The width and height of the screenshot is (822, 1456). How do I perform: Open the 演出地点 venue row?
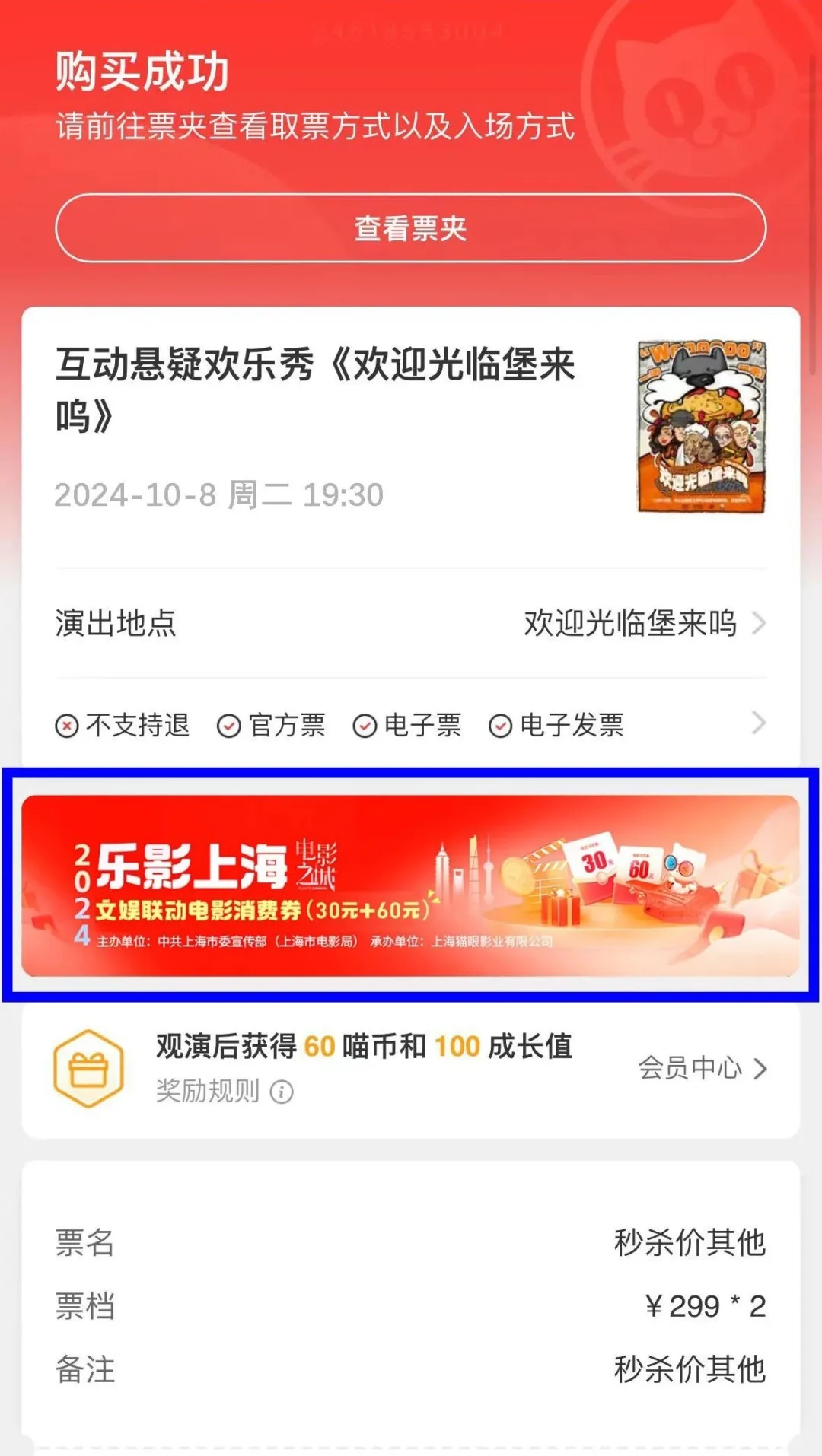[x=411, y=623]
